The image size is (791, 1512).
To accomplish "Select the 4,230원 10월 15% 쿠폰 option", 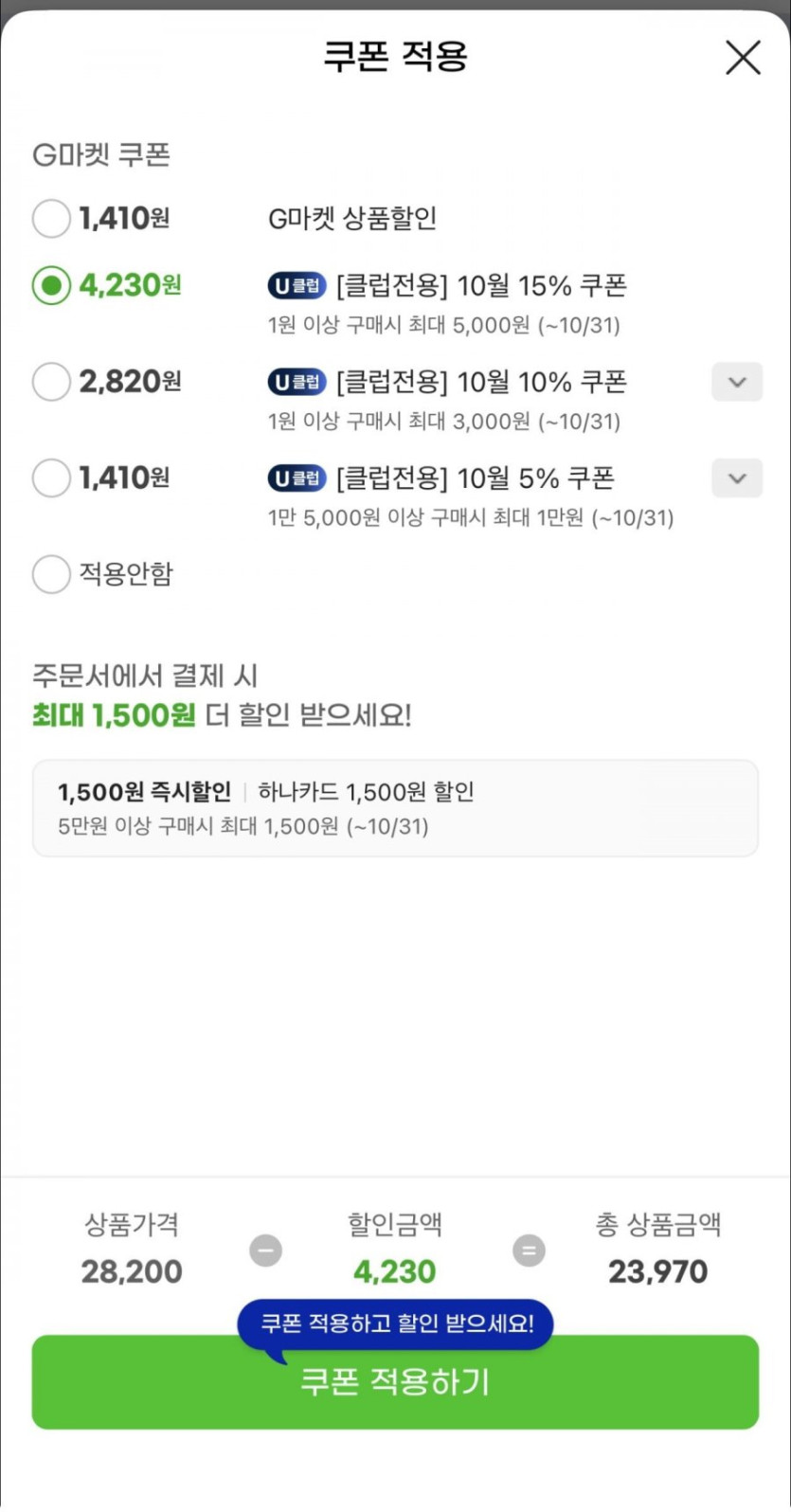I will (51, 285).
